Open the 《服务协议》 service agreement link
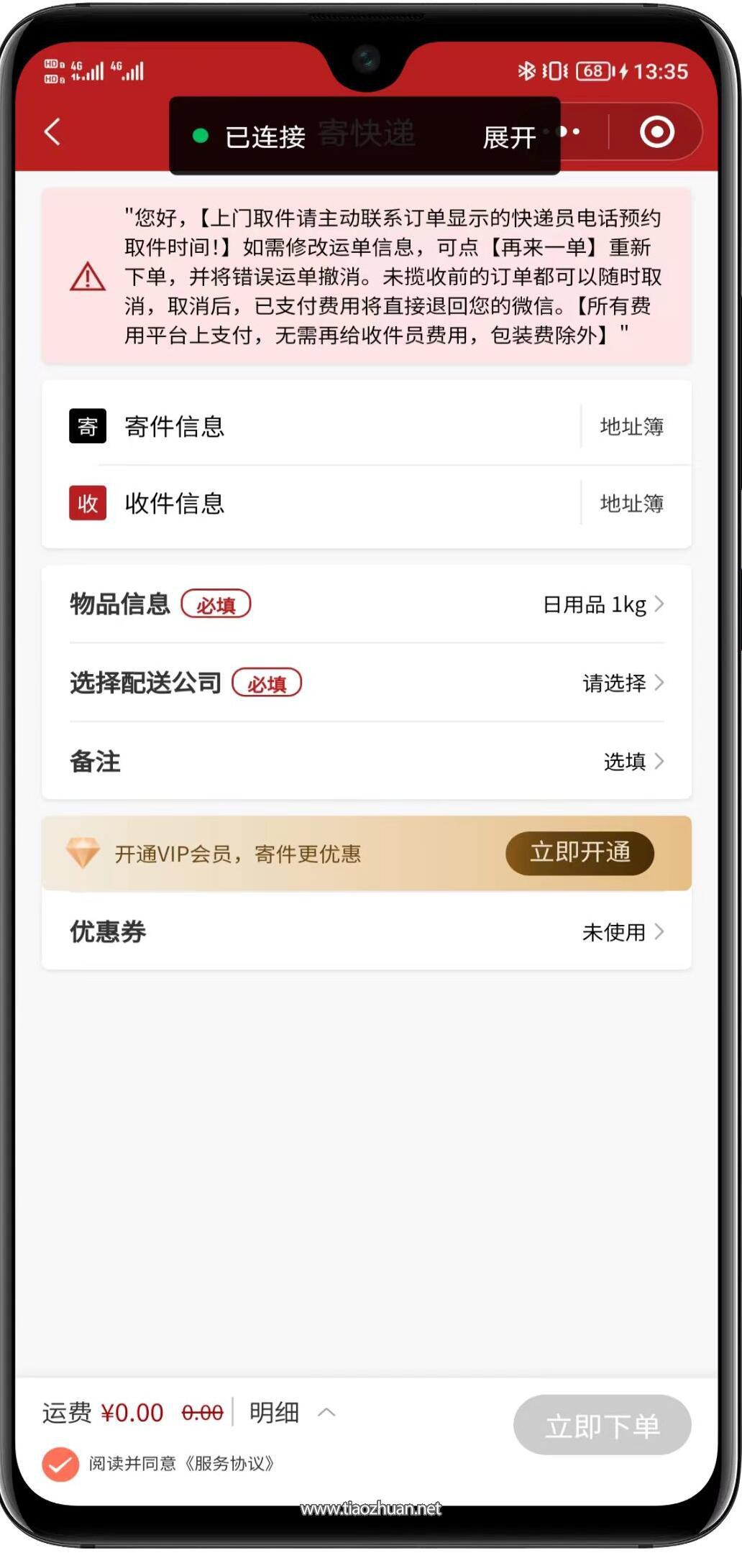Screen dimensions: 742x1568 click(230, 1464)
